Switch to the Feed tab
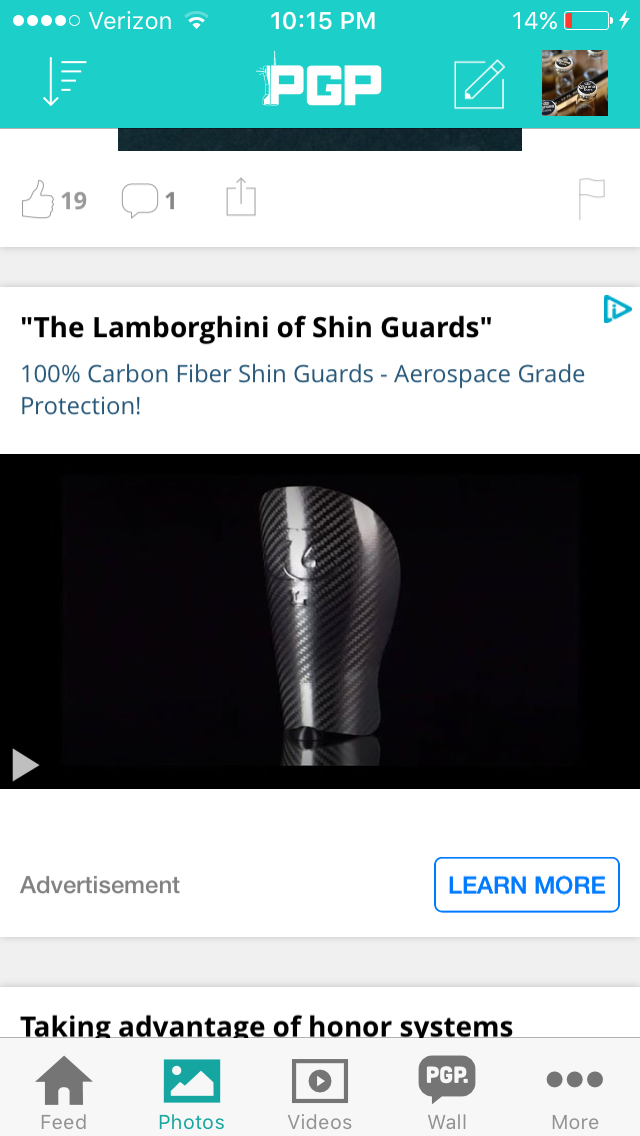This screenshot has height=1136, width=640. (63, 1094)
